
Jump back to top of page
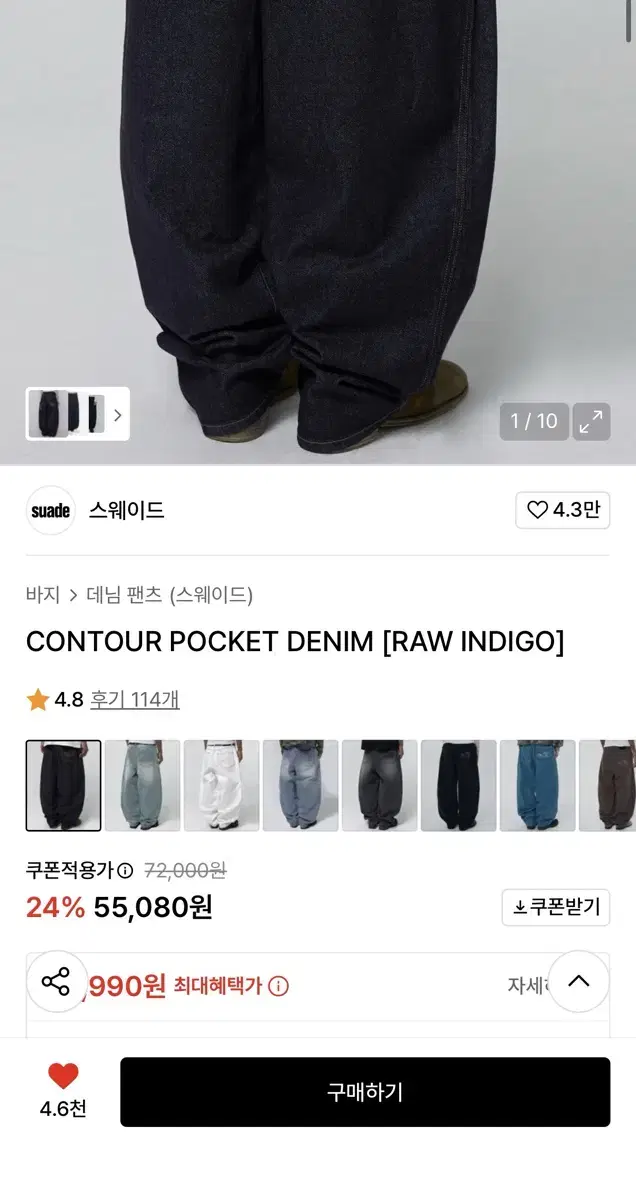point(579,981)
